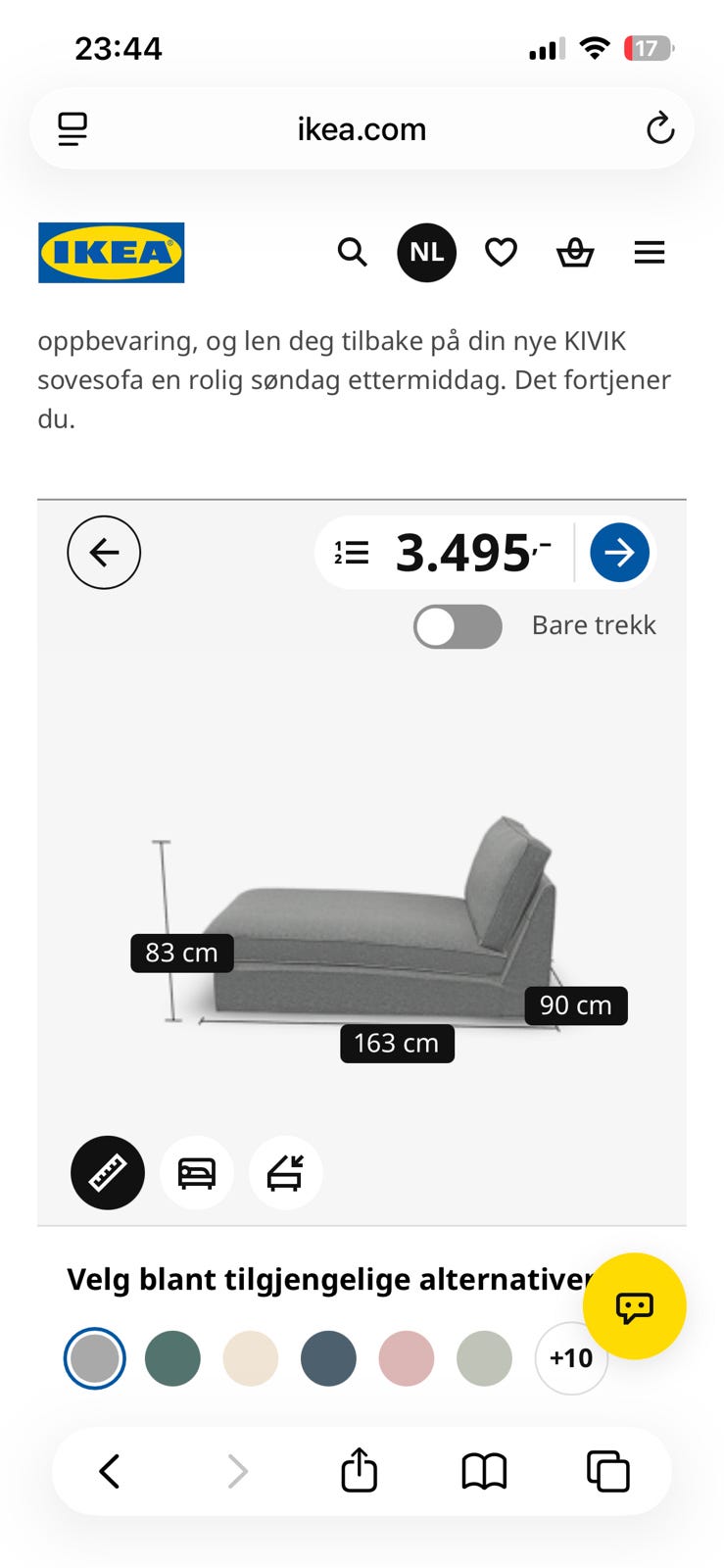
Task: Open the hamburger menu
Action: tap(650, 253)
